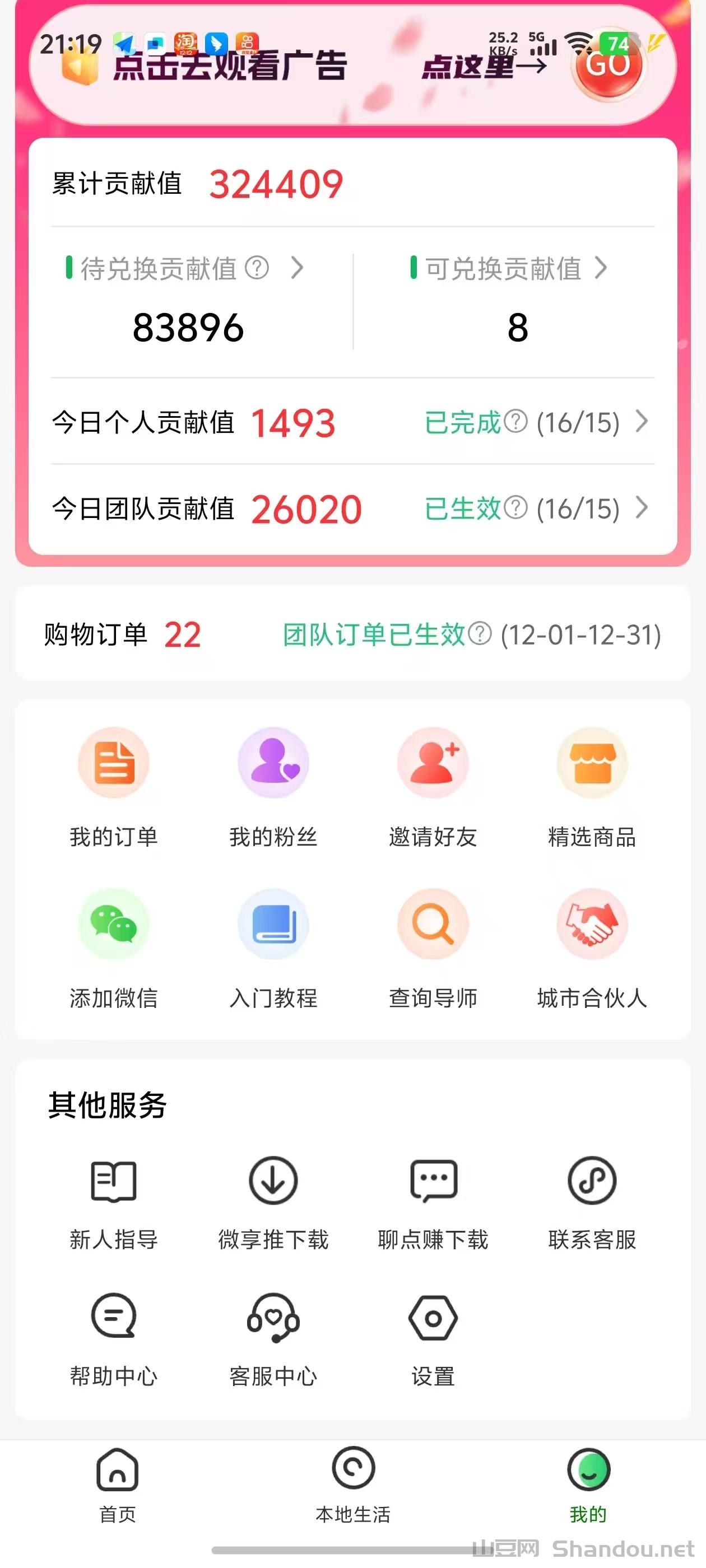Viewport: 706px width, 1568px height.
Task: Open 可兑换贡献值 details
Action: tap(509, 268)
